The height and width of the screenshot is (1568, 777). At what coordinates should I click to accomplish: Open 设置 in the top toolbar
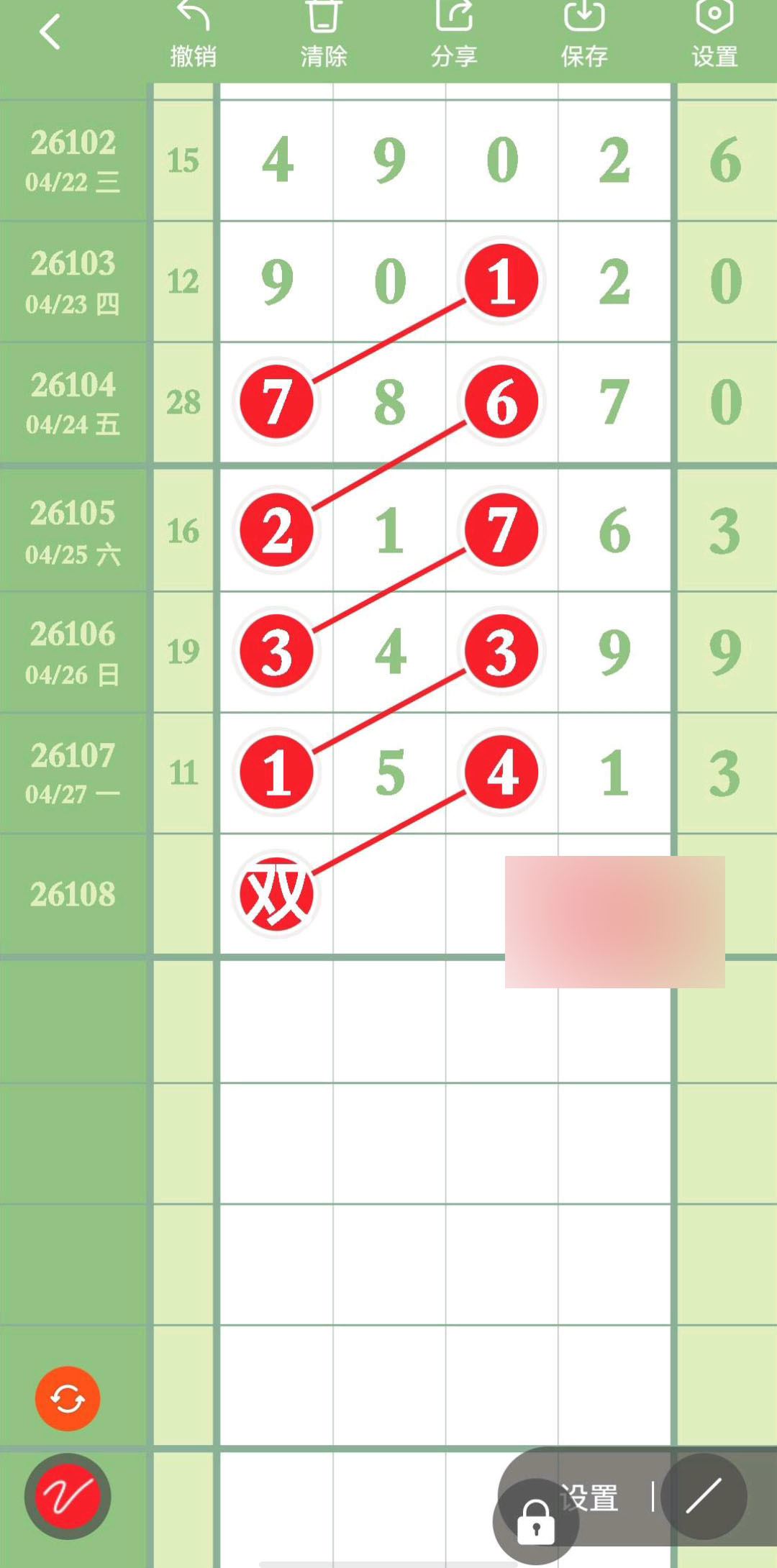(714, 35)
